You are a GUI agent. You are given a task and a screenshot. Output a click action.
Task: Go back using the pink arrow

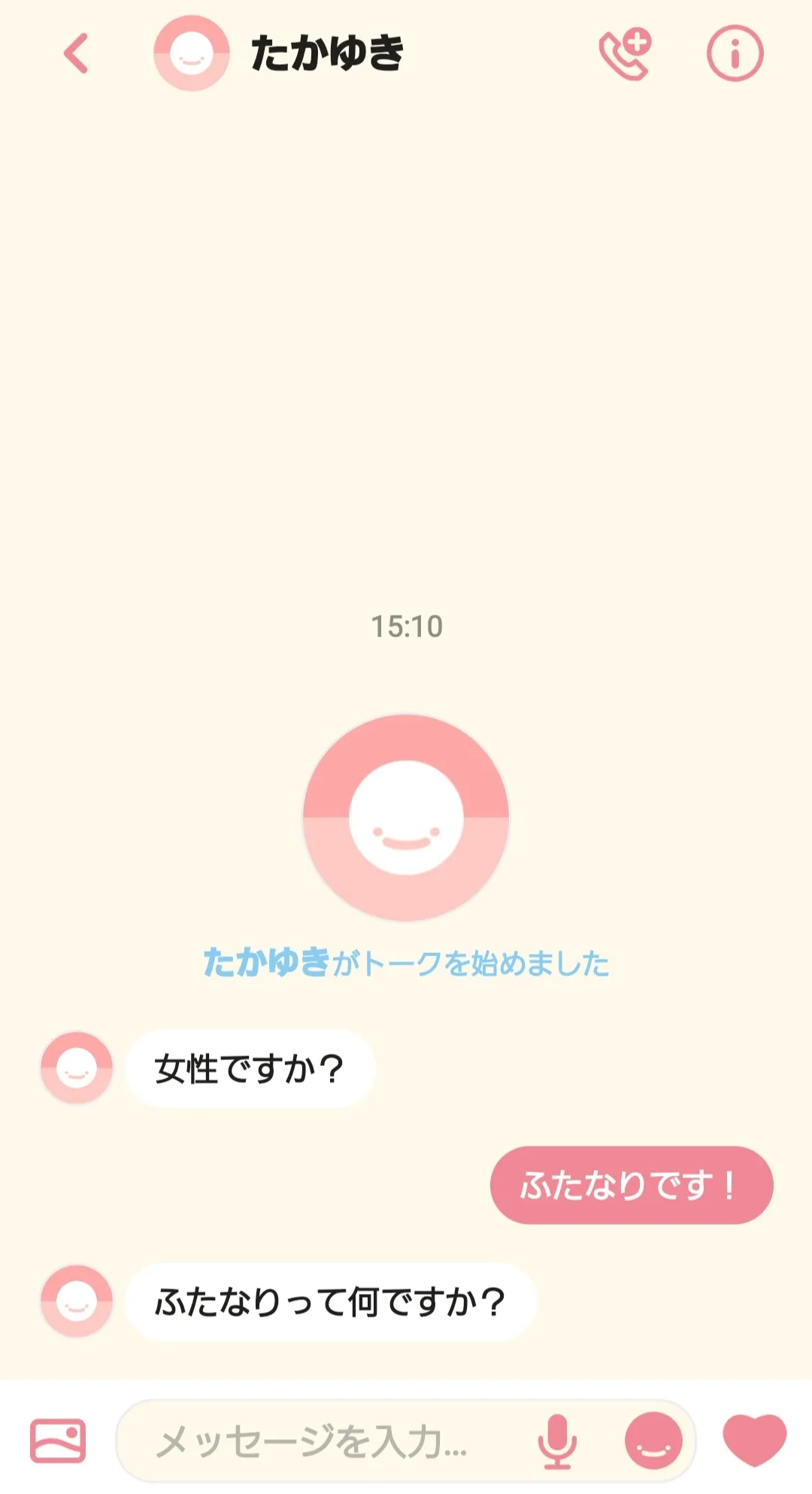point(76,53)
